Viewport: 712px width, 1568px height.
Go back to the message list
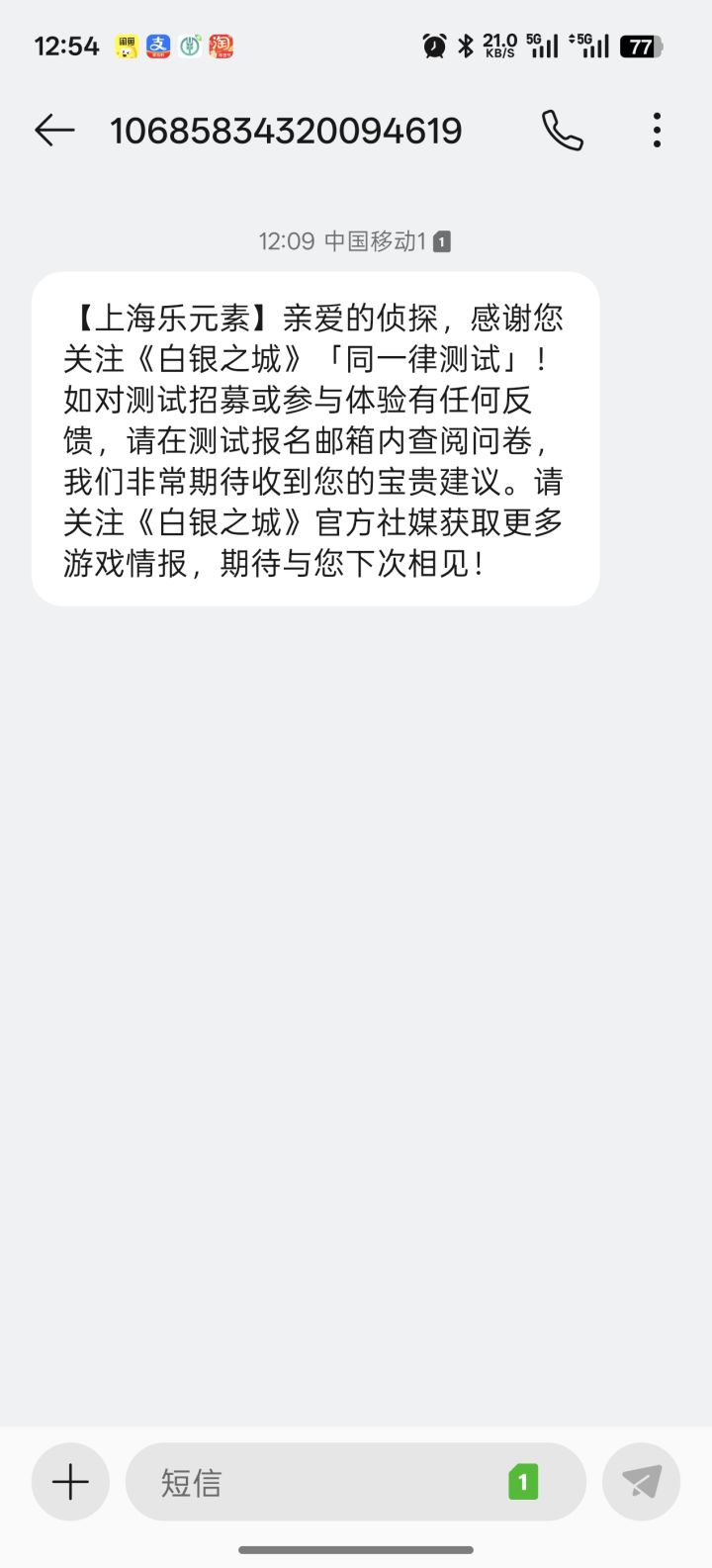54,131
